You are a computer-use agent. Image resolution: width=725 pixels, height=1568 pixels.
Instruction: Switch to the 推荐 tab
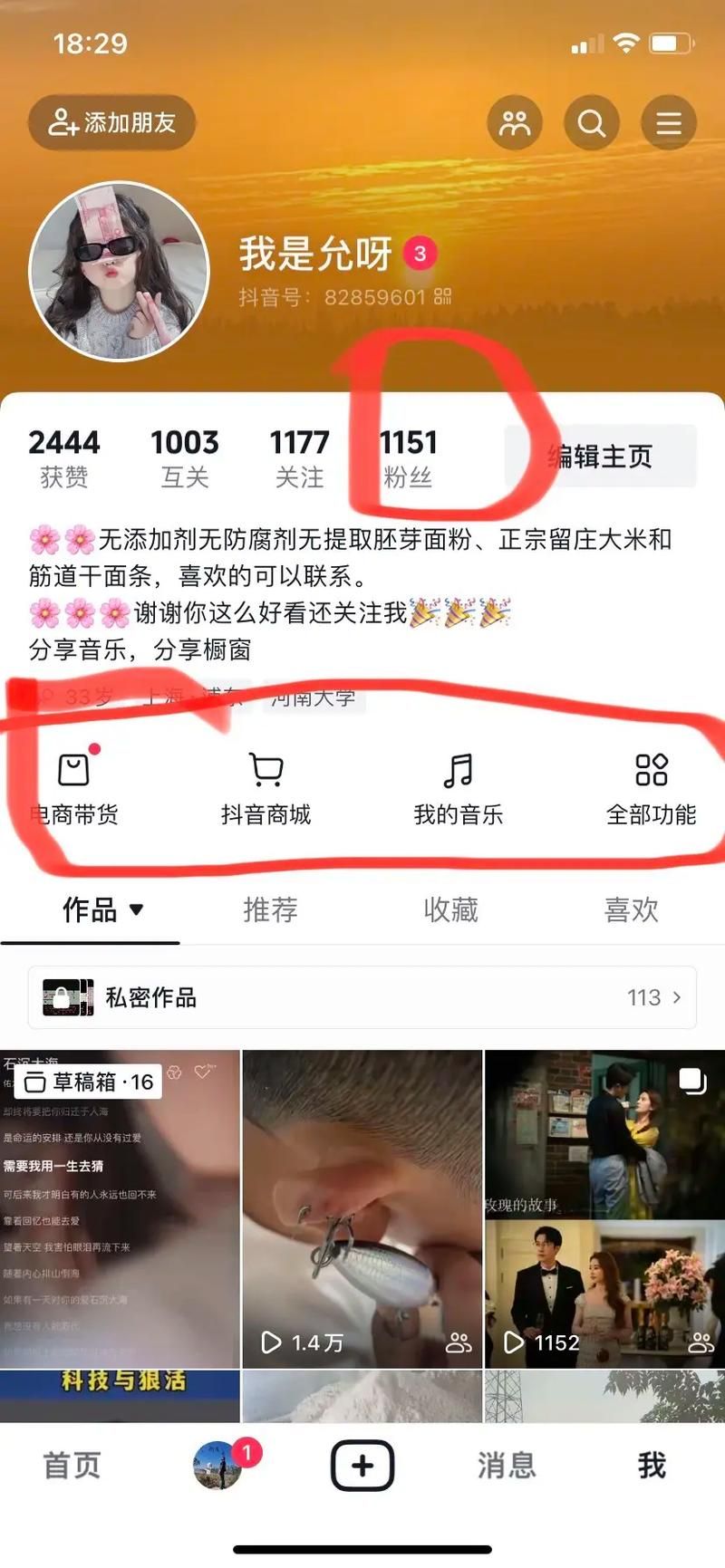270,909
